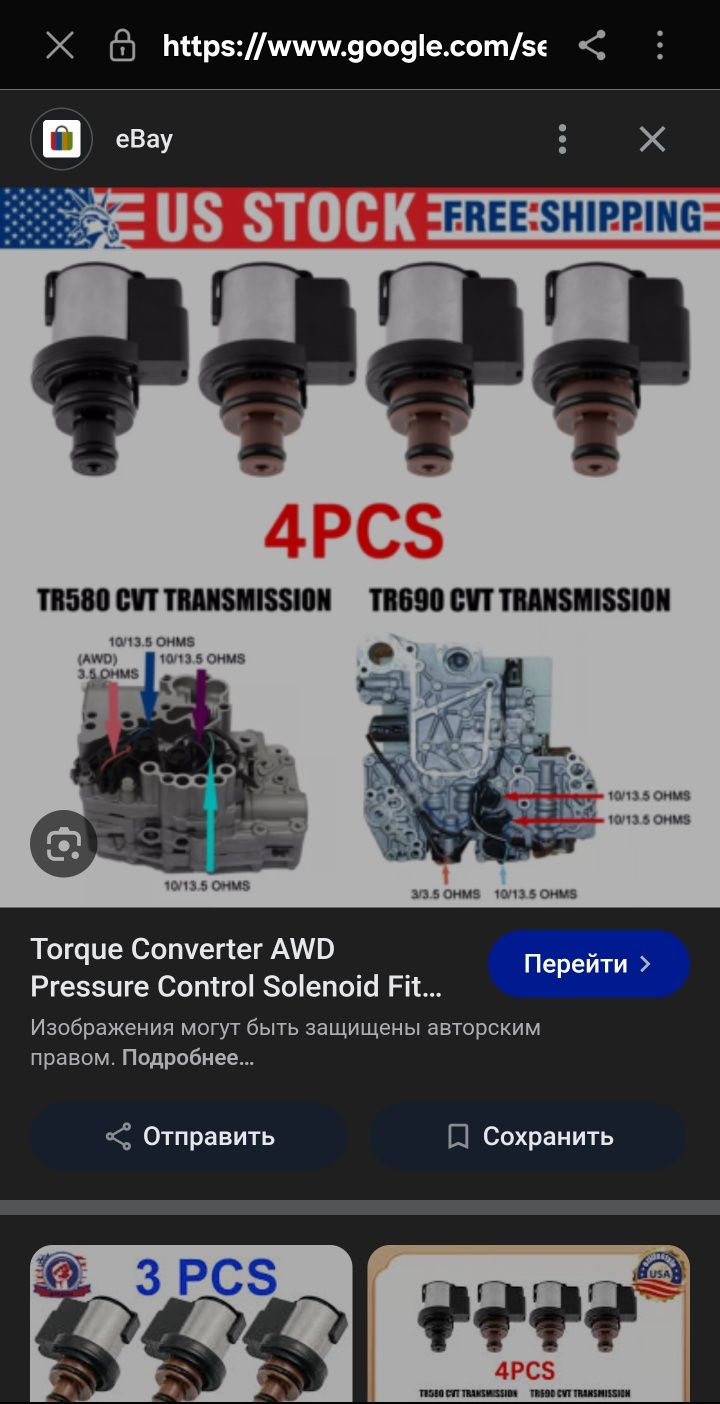The image size is (720, 1404).
Task: Open the eBay image options menu
Action: tap(562, 139)
